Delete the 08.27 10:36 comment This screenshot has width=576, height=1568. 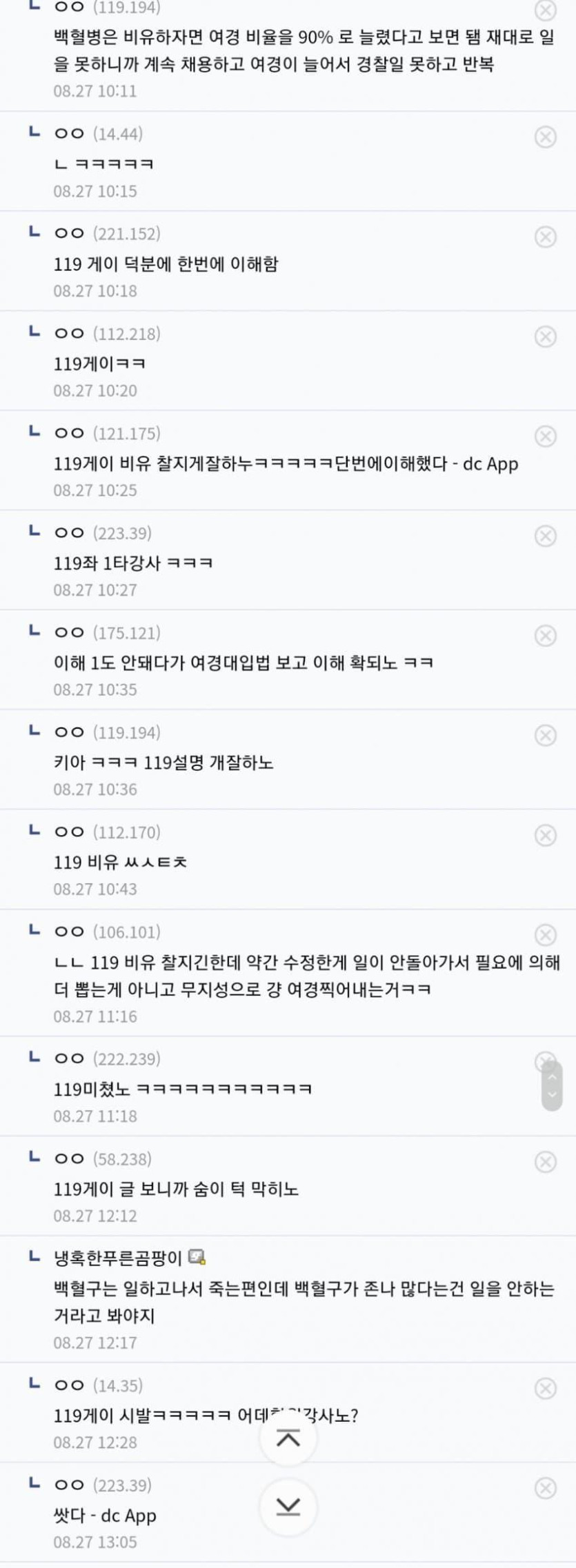point(545,735)
